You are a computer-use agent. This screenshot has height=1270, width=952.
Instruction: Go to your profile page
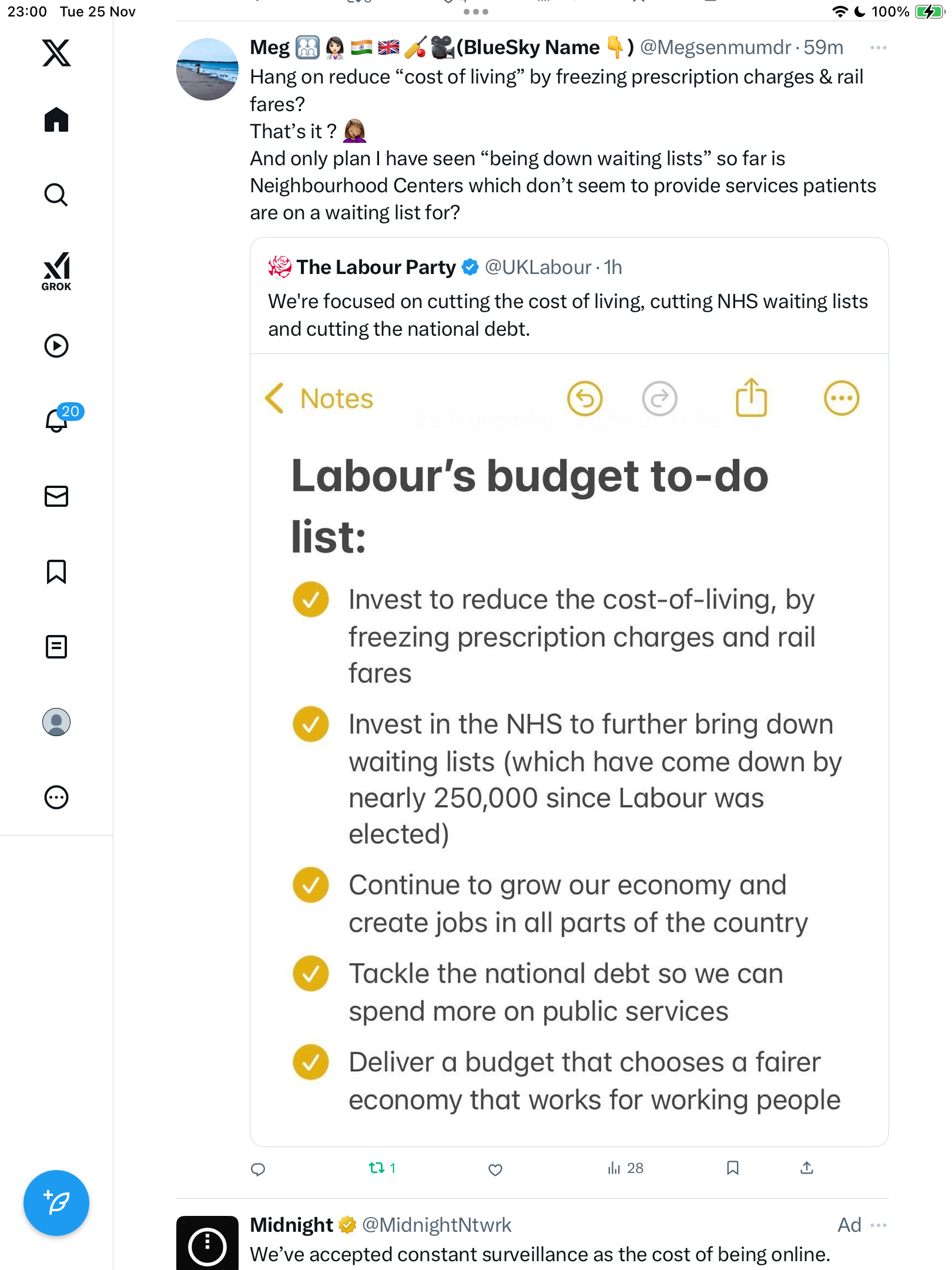pos(56,722)
